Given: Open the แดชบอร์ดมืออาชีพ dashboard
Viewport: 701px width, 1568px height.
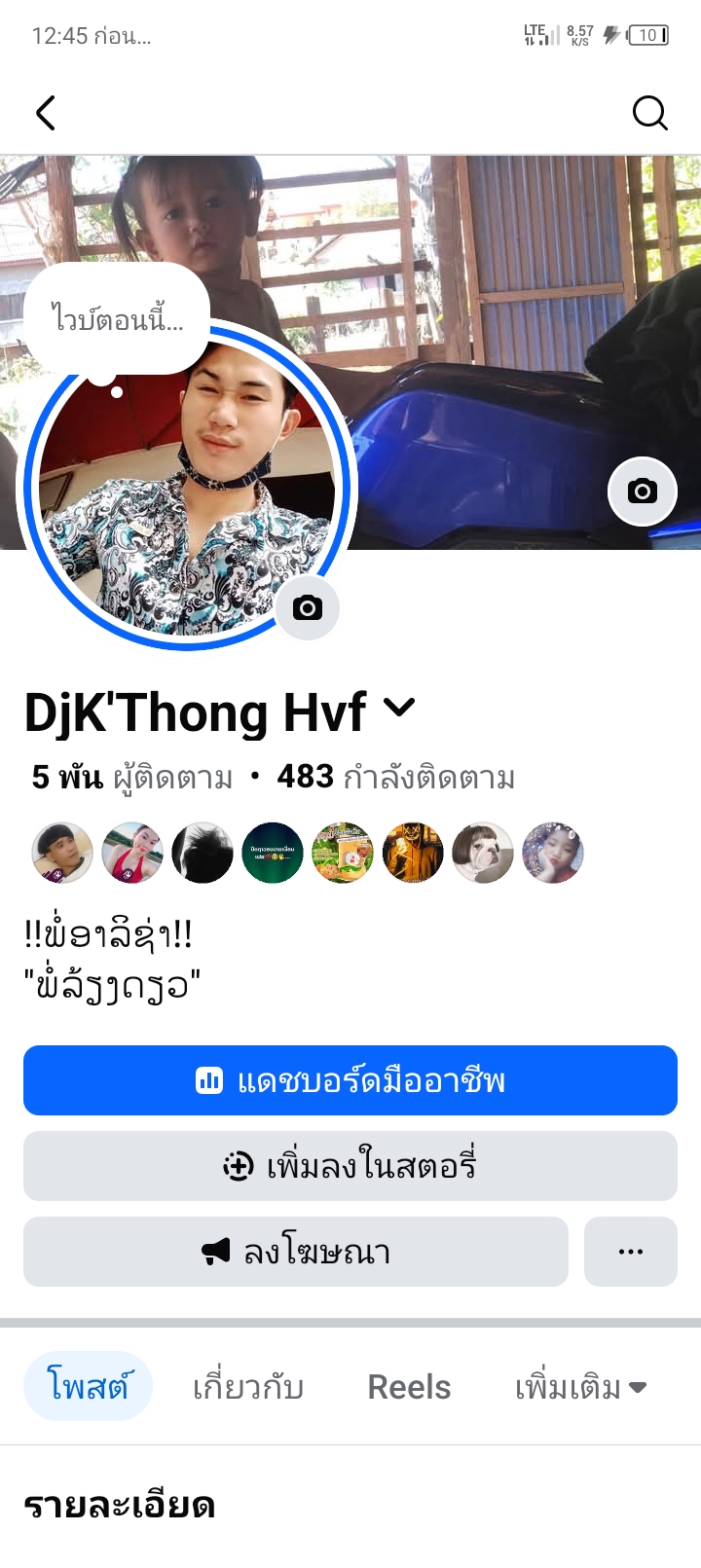Looking at the screenshot, I should pyautogui.click(x=350, y=1080).
